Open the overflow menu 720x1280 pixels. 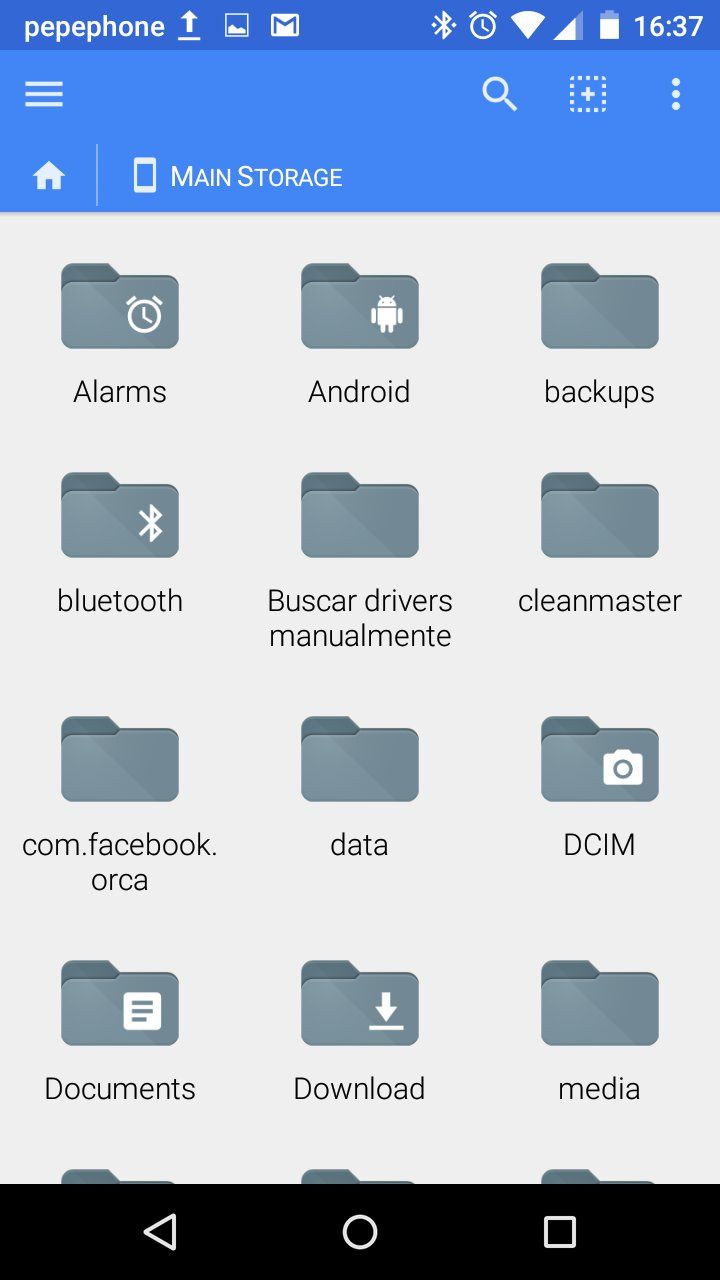click(676, 95)
